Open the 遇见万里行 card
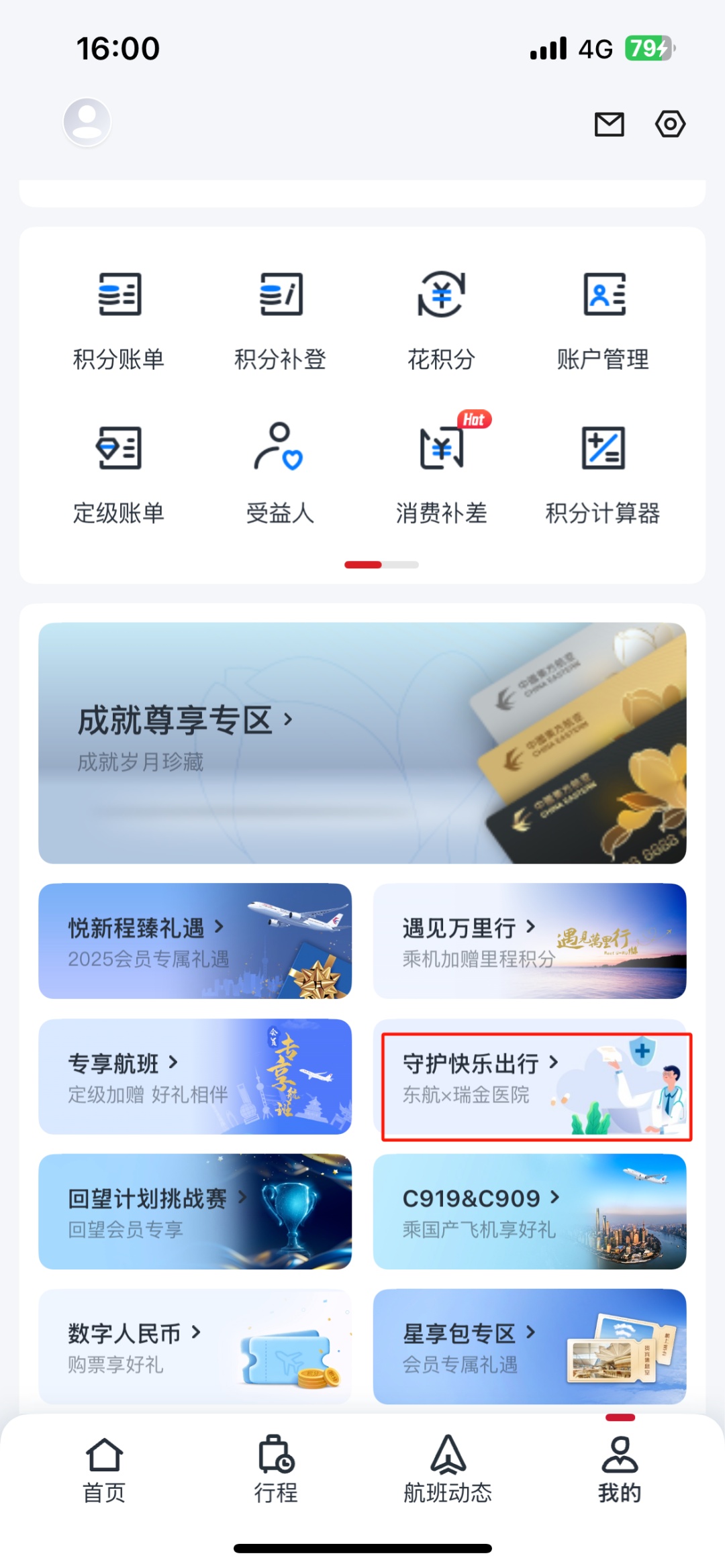Image resolution: width=725 pixels, height=1568 pixels. (530, 941)
